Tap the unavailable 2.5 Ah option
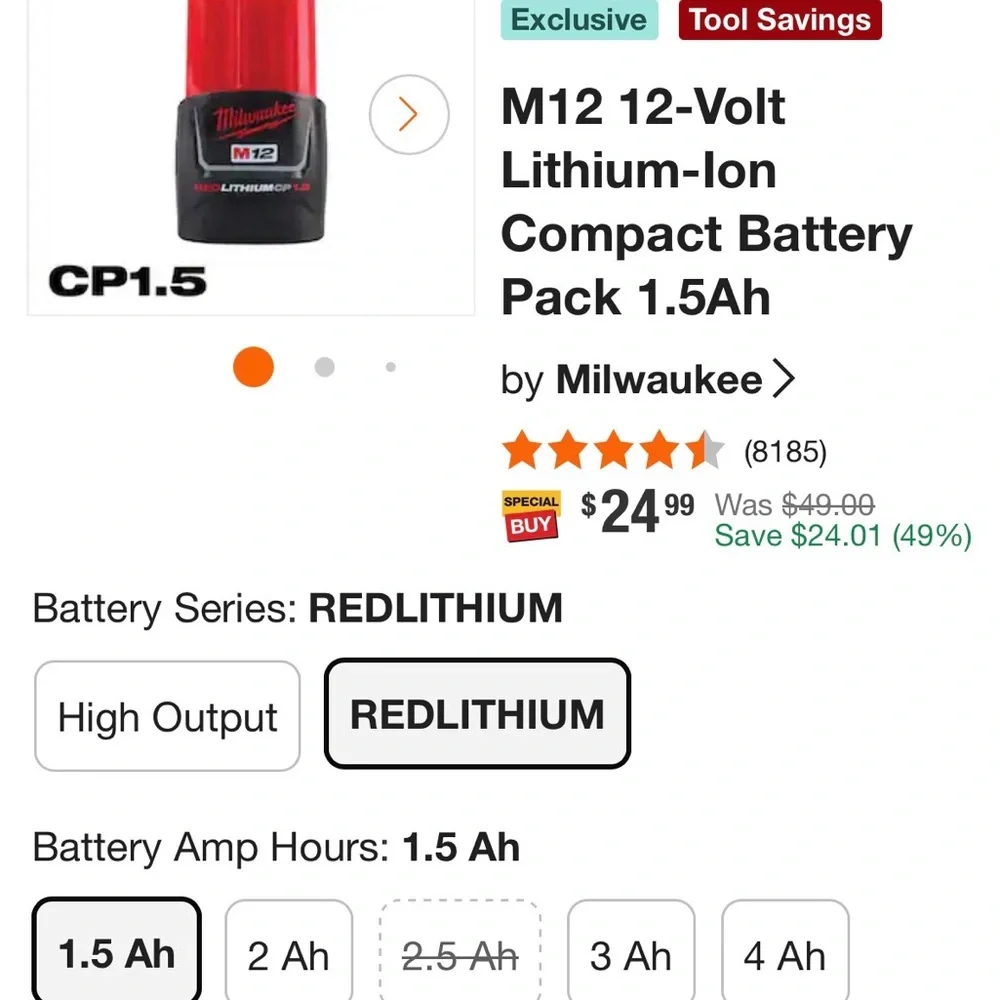The image size is (1000, 1000). pos(460,957)
